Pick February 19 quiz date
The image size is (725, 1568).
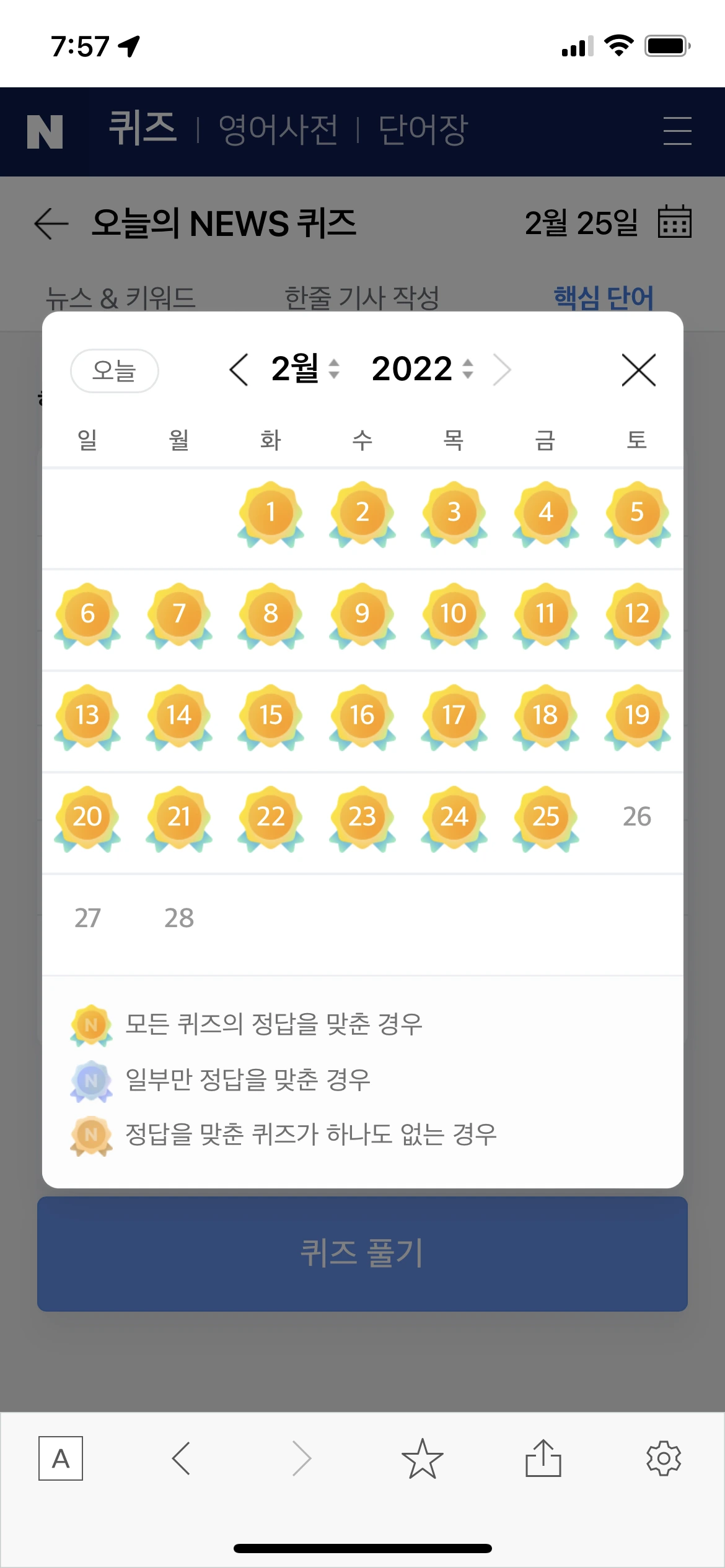click(x=637, y=716)
